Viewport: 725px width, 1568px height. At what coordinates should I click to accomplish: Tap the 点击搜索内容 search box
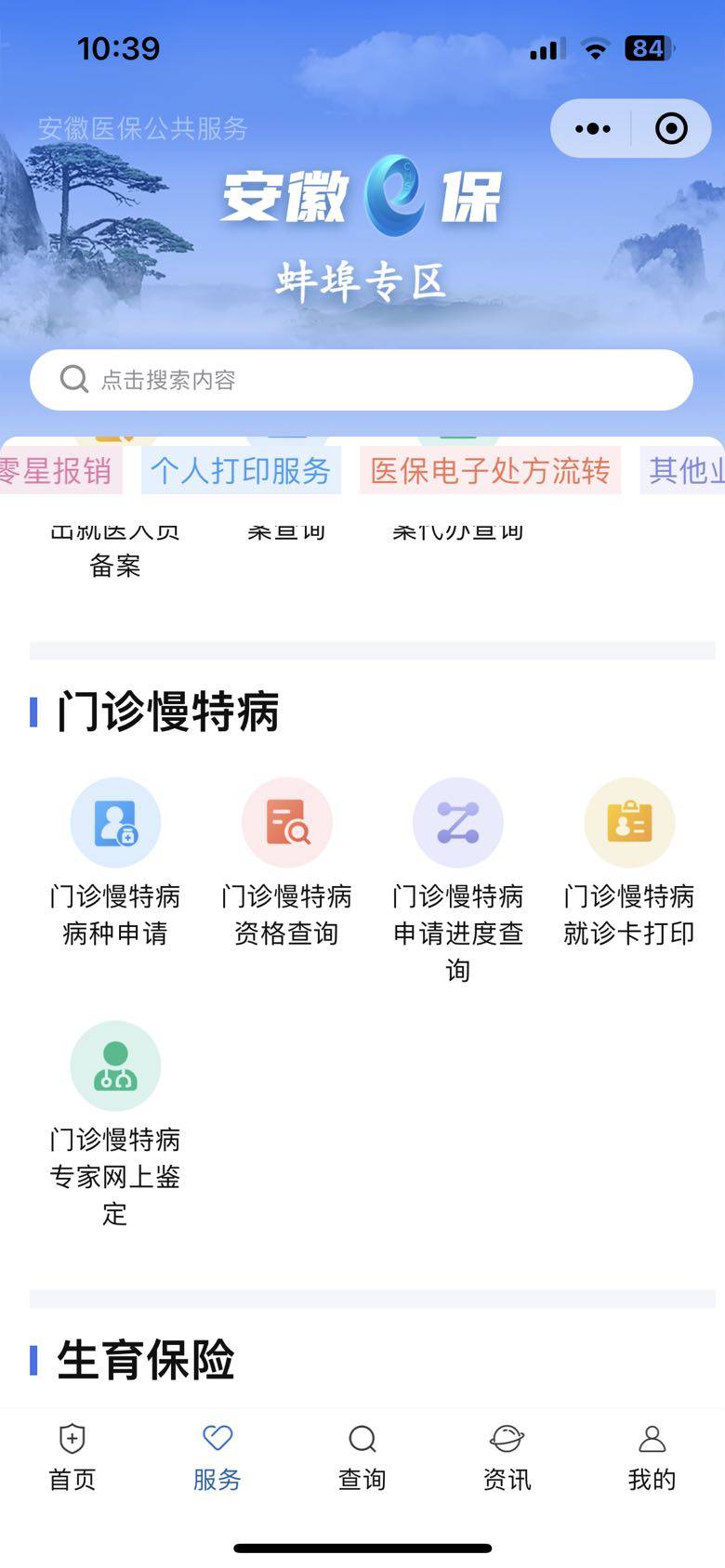[362, 380]
